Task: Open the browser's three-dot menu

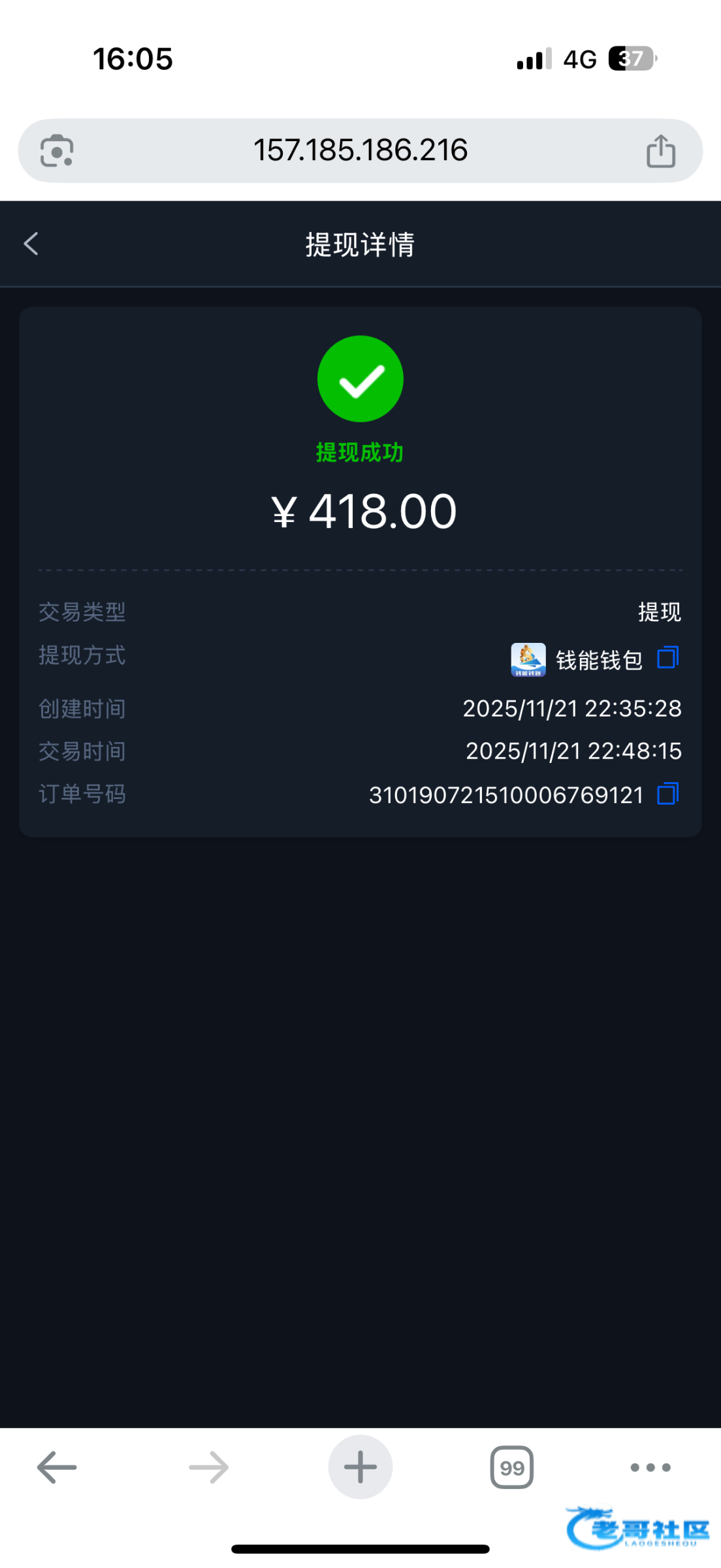Action: click(650, 1467)
